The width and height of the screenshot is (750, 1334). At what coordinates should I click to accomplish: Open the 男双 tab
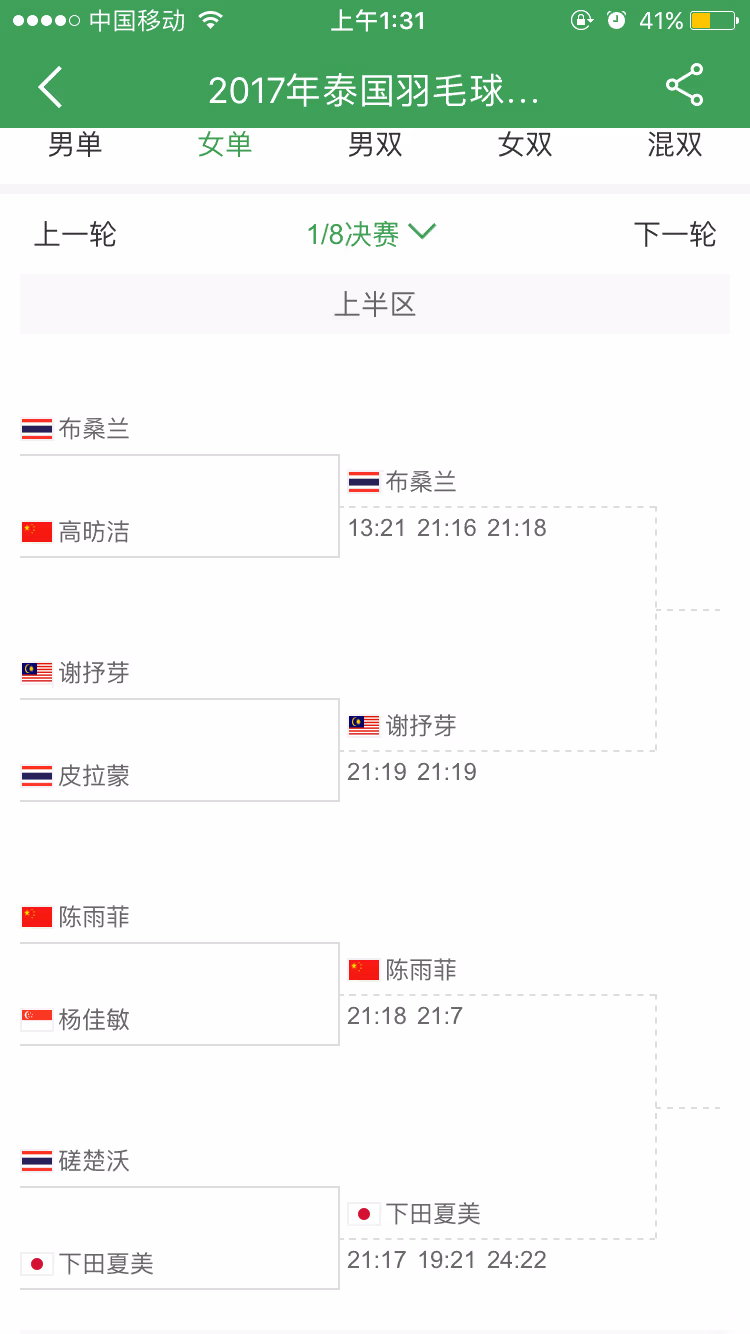tap(375, 145)
